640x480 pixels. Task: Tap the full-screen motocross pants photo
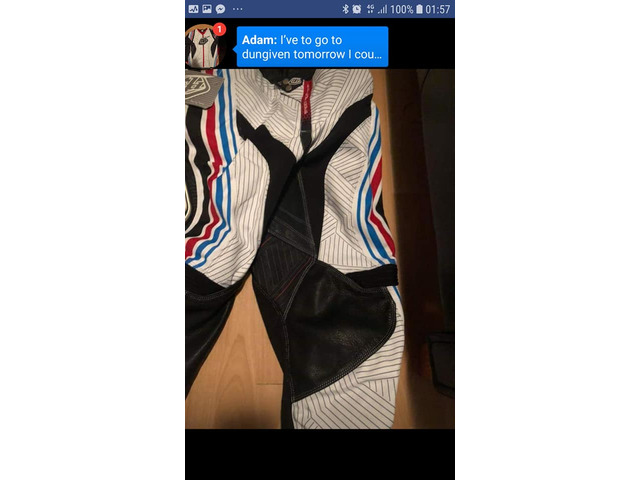[x=320, y=250]
